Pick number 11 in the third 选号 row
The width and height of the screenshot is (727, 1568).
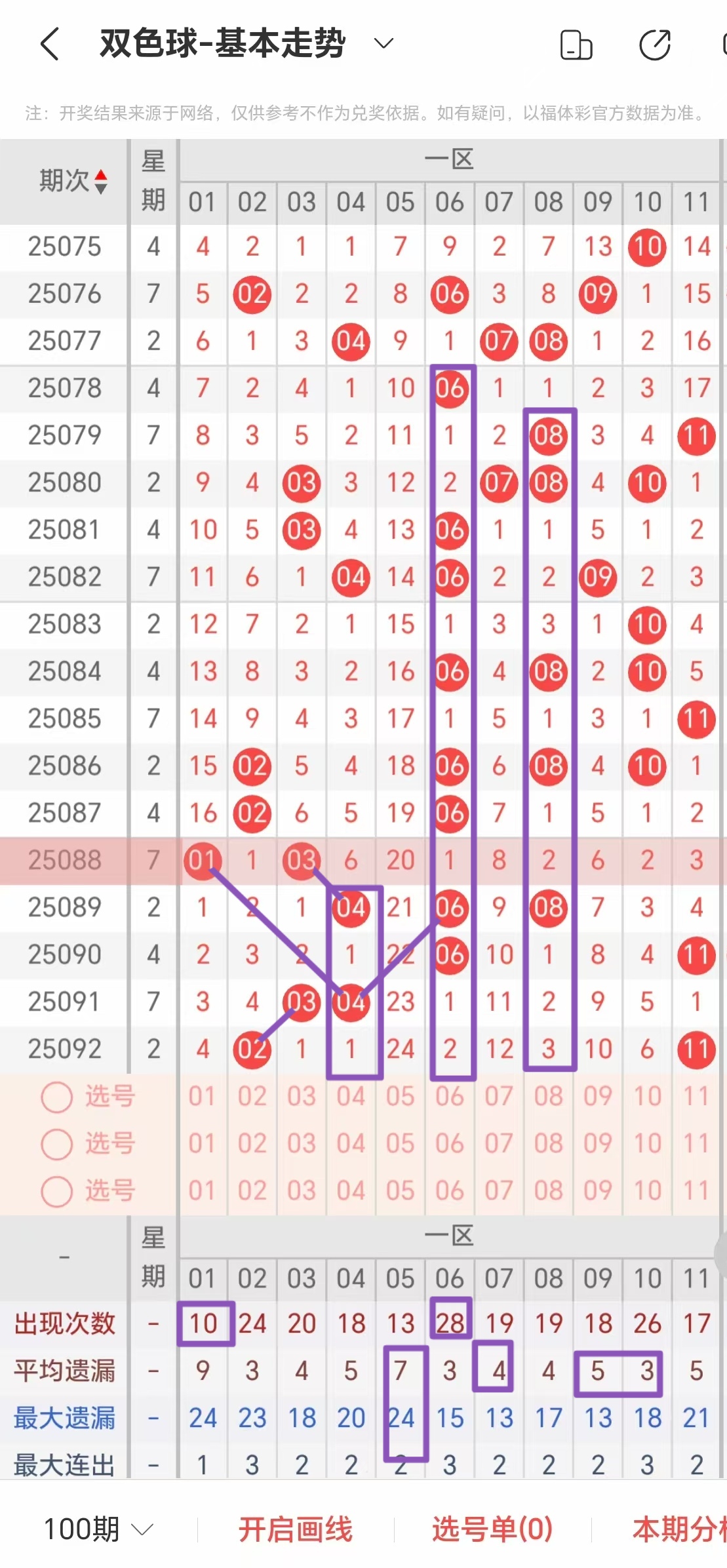click(696, 1188)
